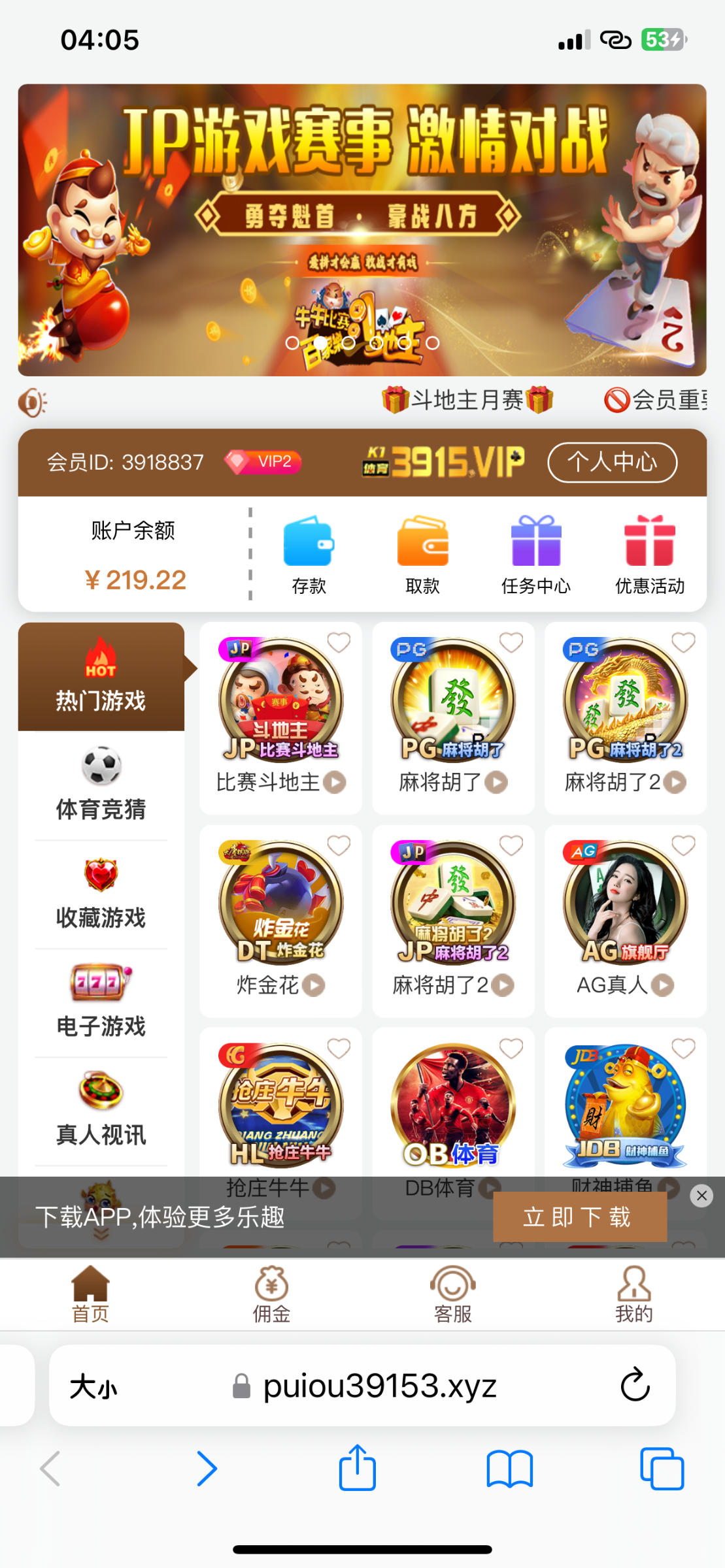725x1568 pixels.
Task: Reload the page in Safari
Action: coord(635,1385)
